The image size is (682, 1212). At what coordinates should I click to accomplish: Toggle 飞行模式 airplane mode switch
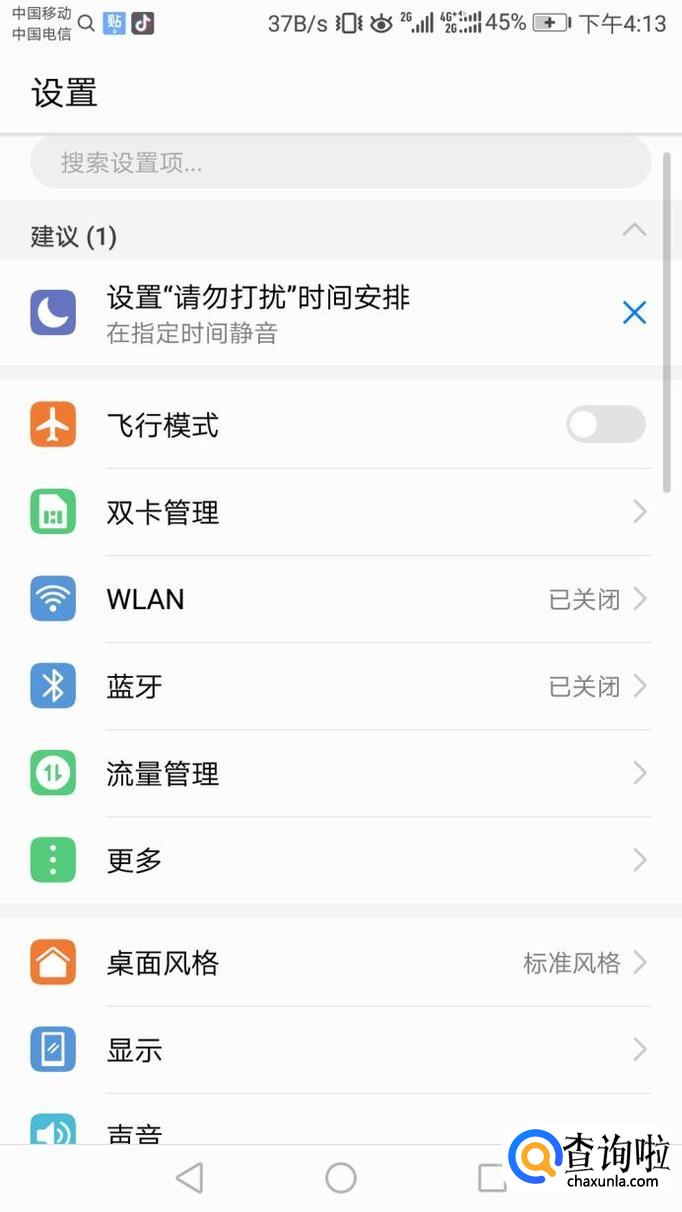(x=605, y=425)
